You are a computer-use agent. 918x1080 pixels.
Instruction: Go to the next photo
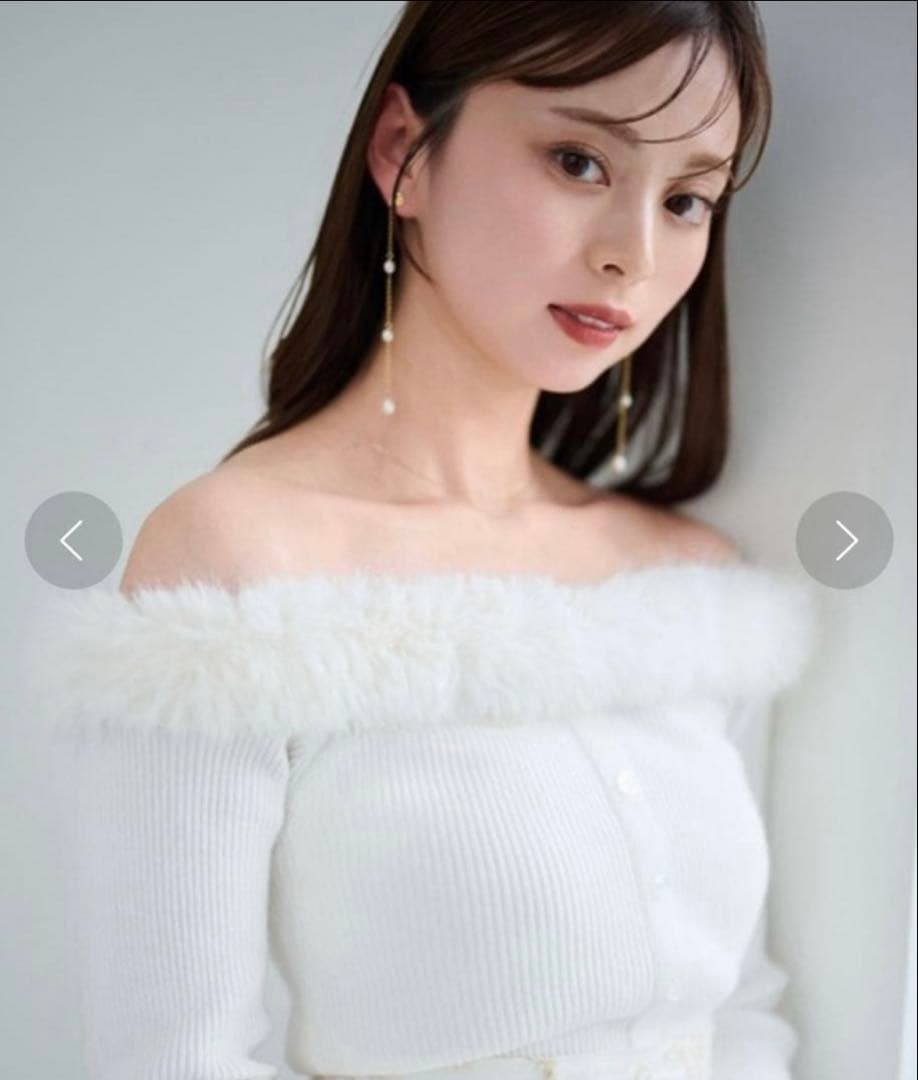844,540
